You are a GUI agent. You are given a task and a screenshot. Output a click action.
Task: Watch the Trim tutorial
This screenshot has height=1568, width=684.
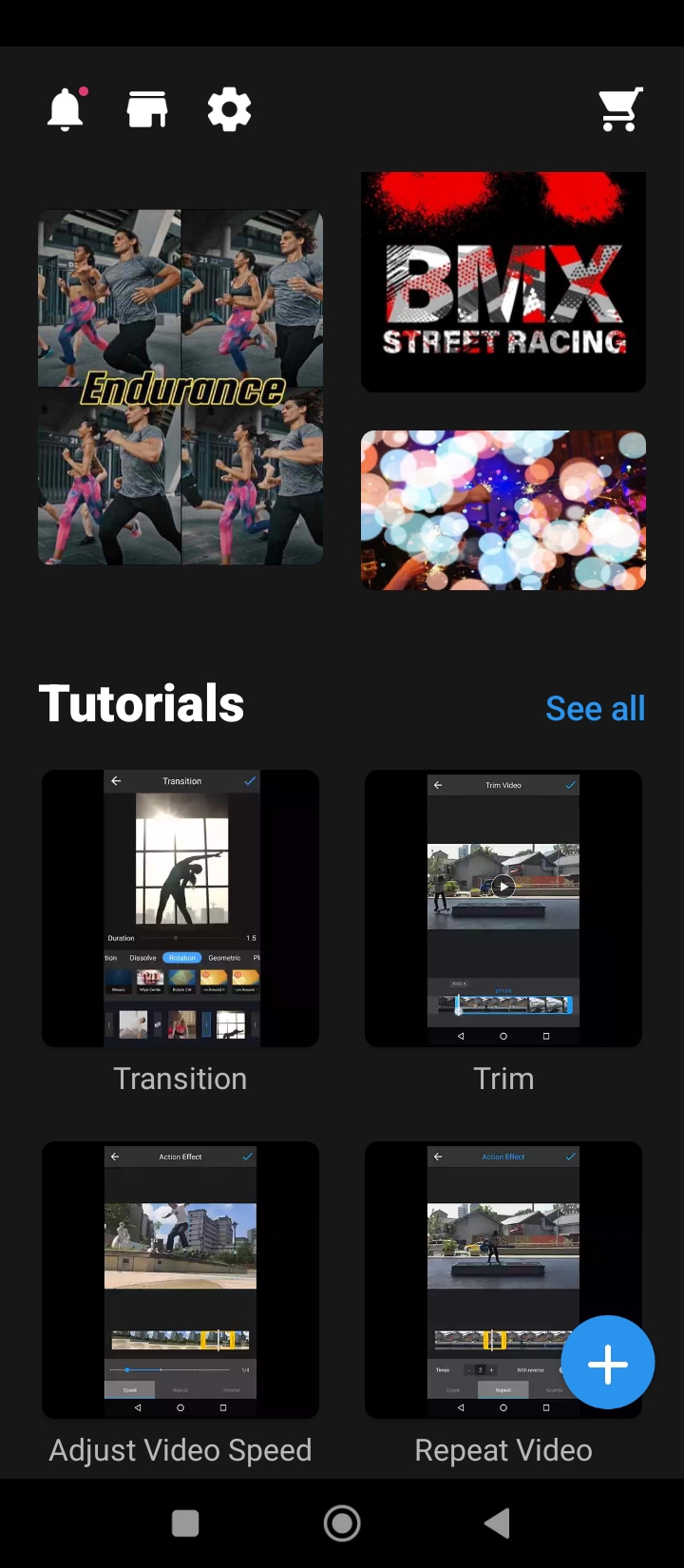pyautogui.click(x=503, y=908)
